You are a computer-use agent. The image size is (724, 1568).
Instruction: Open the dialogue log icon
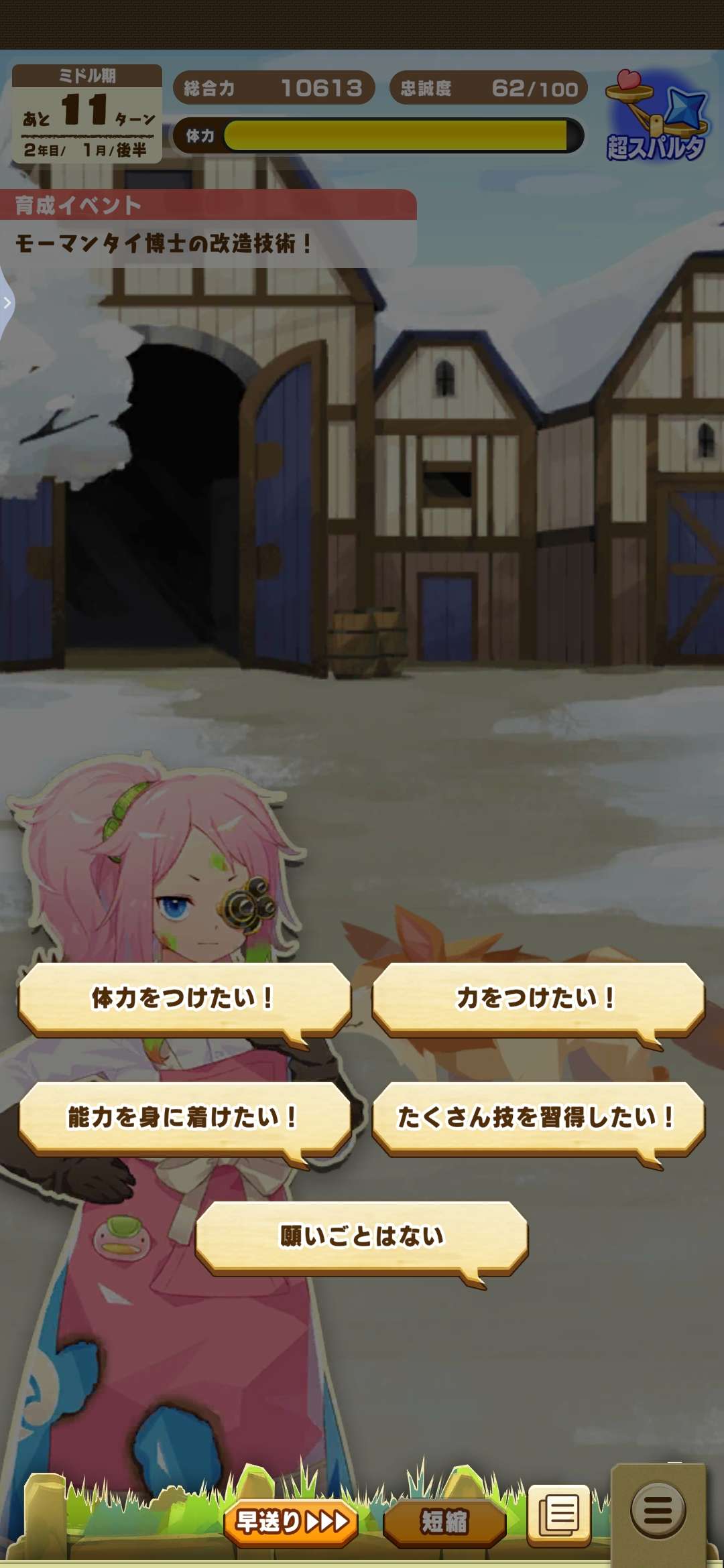pos(559,1514)
